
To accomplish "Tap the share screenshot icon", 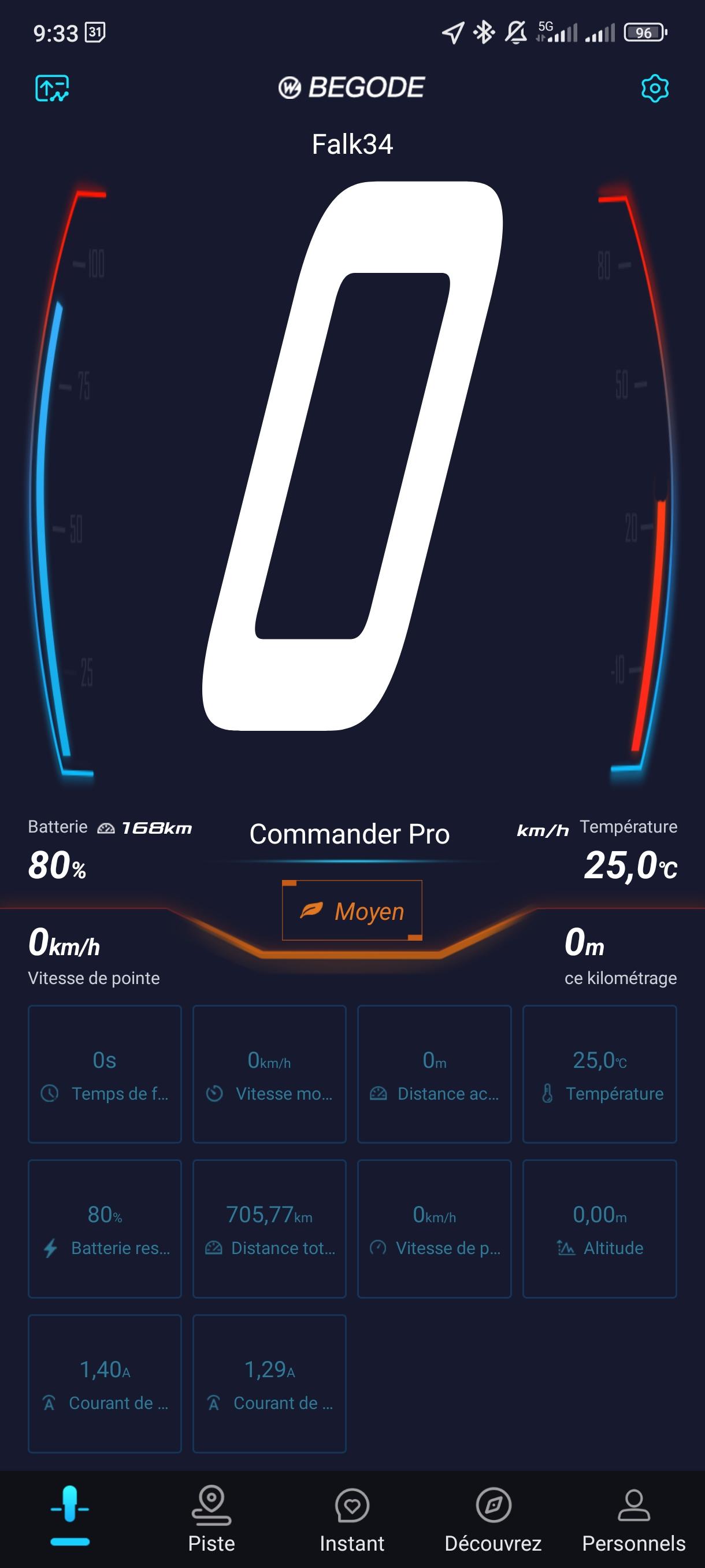I will tap(51, 89).
